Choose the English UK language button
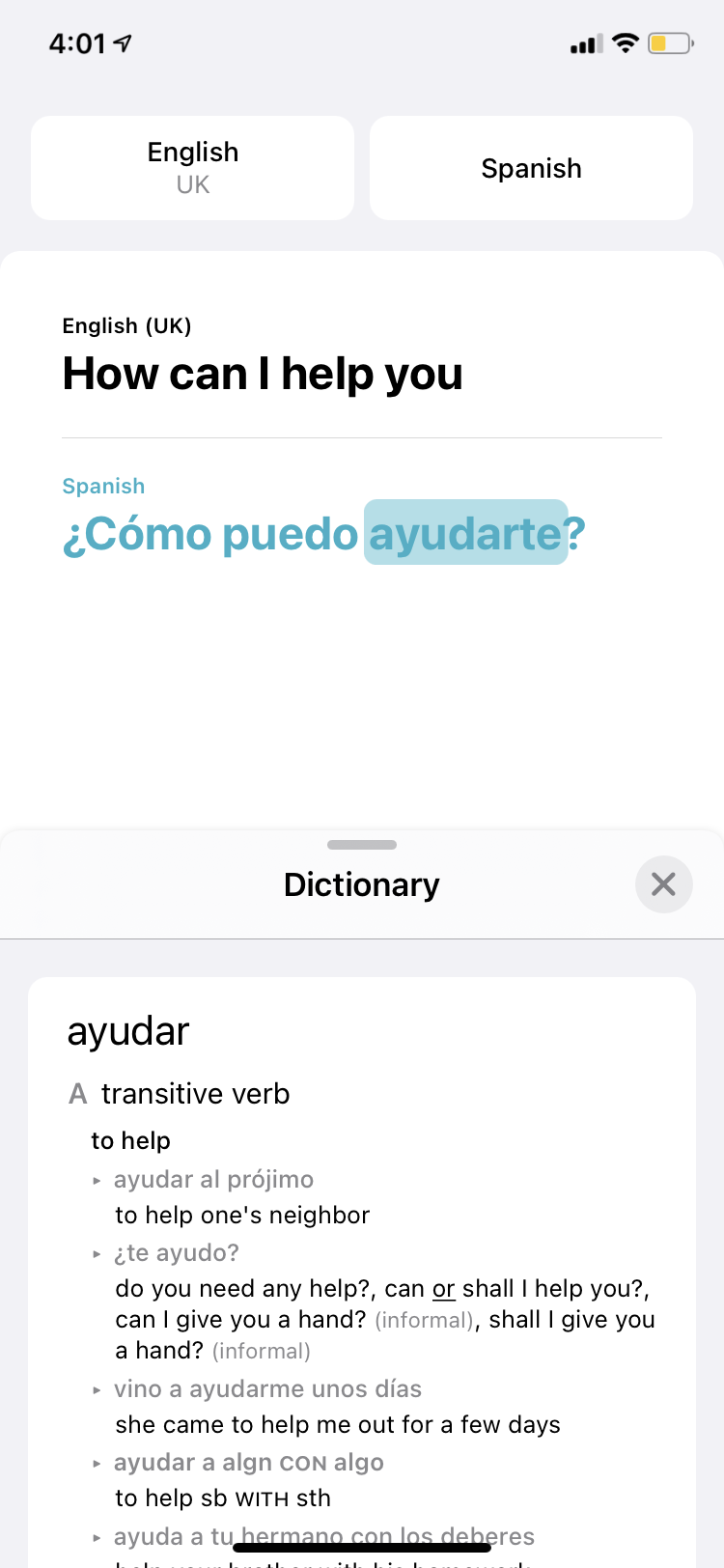Screen dimensions: 724x1568 (x=193, y=168)
